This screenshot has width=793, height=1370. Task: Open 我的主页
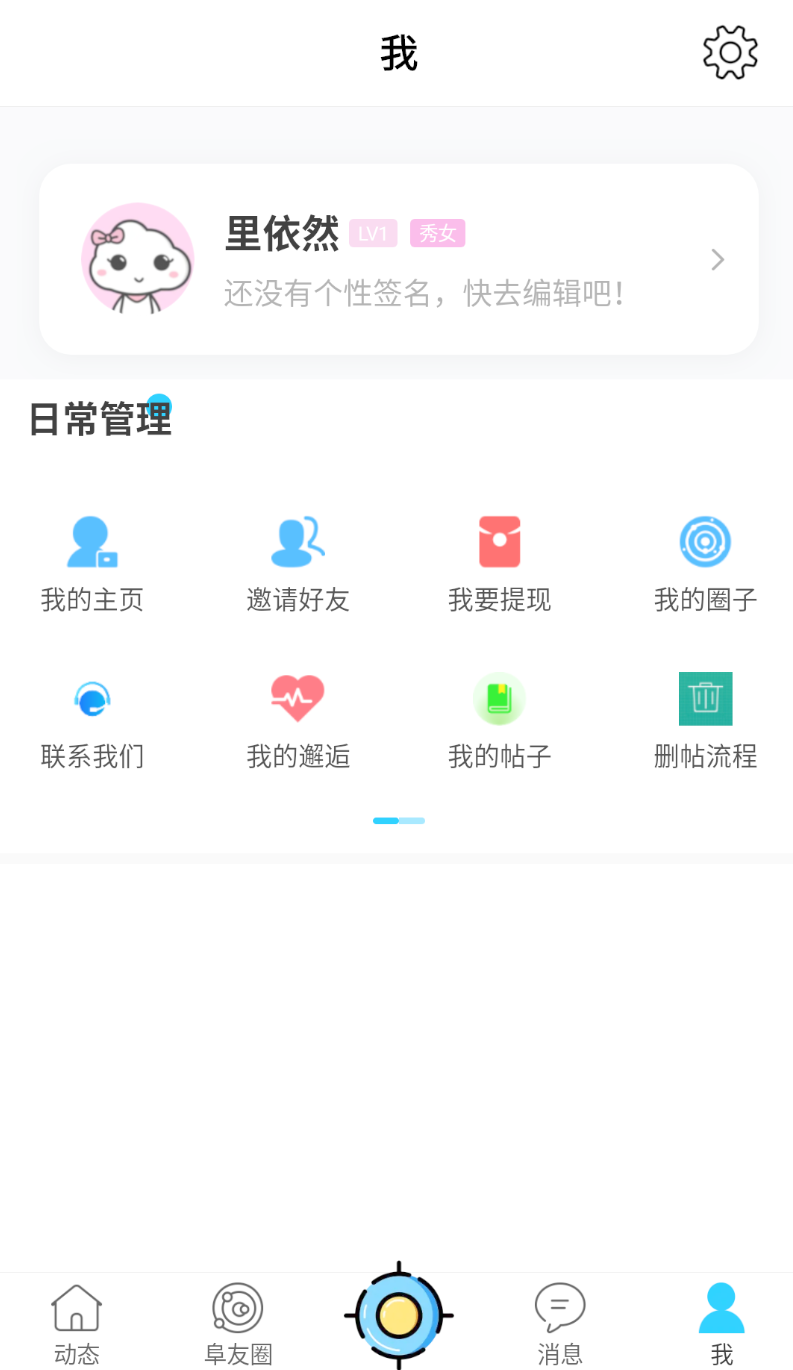coord(92,565)
